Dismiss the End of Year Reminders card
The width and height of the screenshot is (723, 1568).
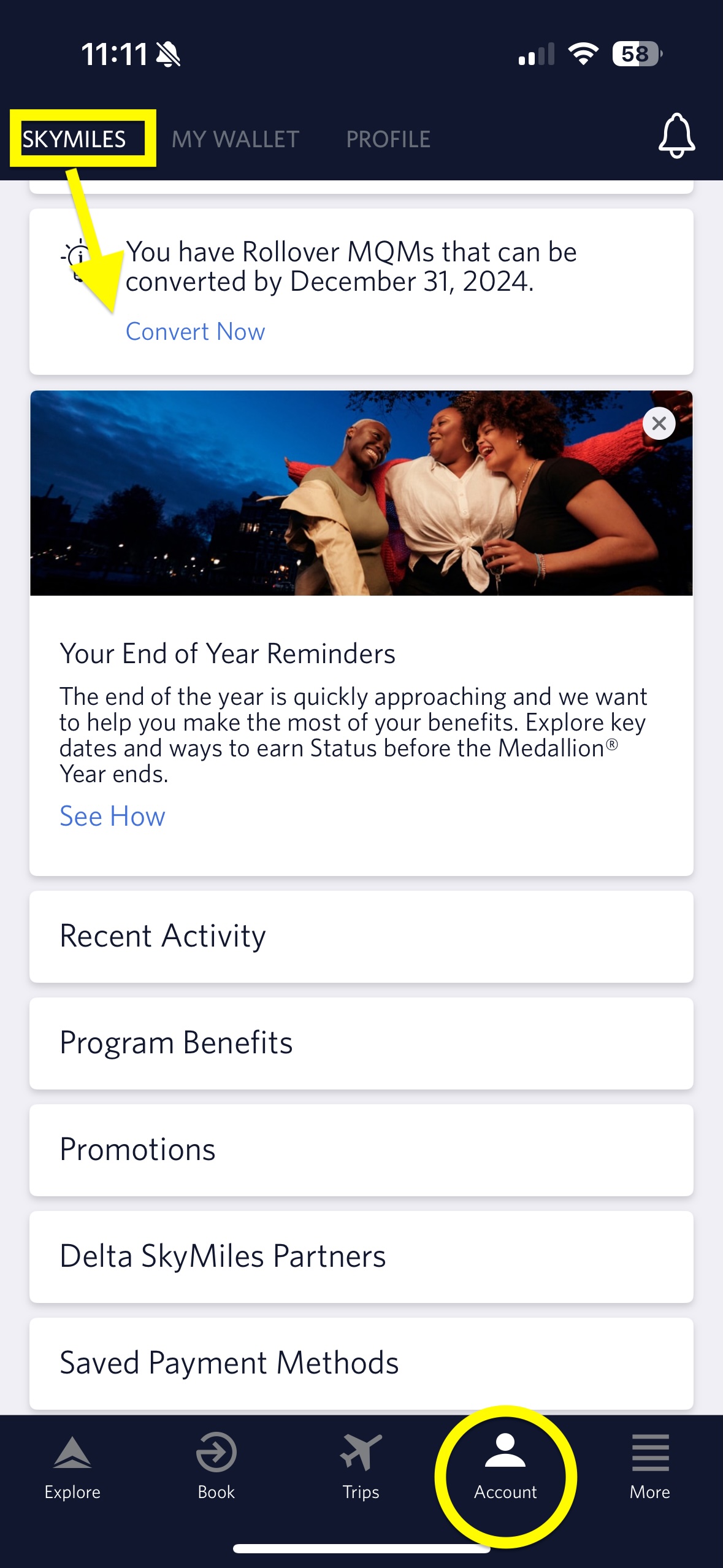(x=659, y=423)
